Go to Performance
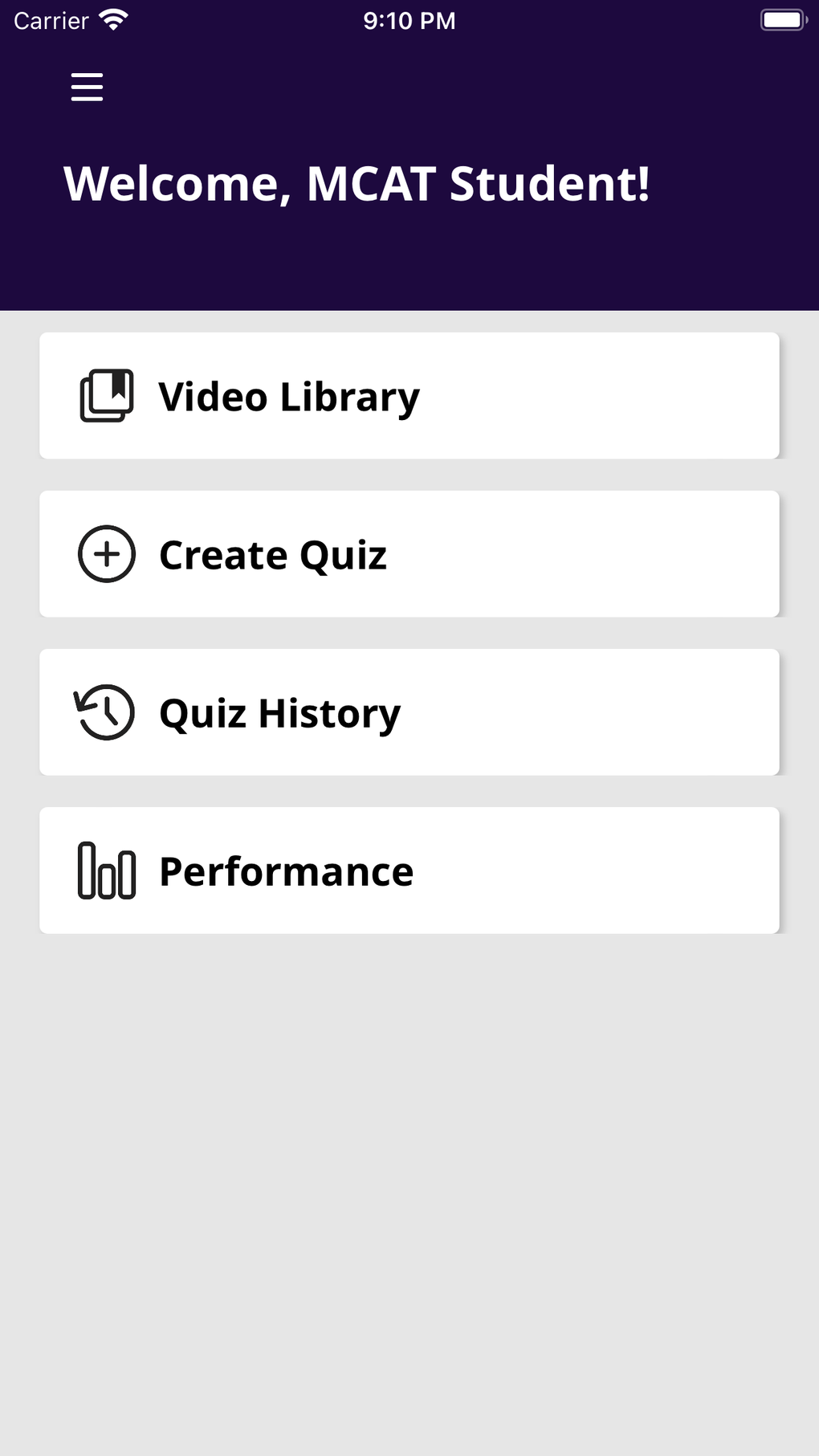This screenshot has height=1456, width=819. click(x=409, y=871)
